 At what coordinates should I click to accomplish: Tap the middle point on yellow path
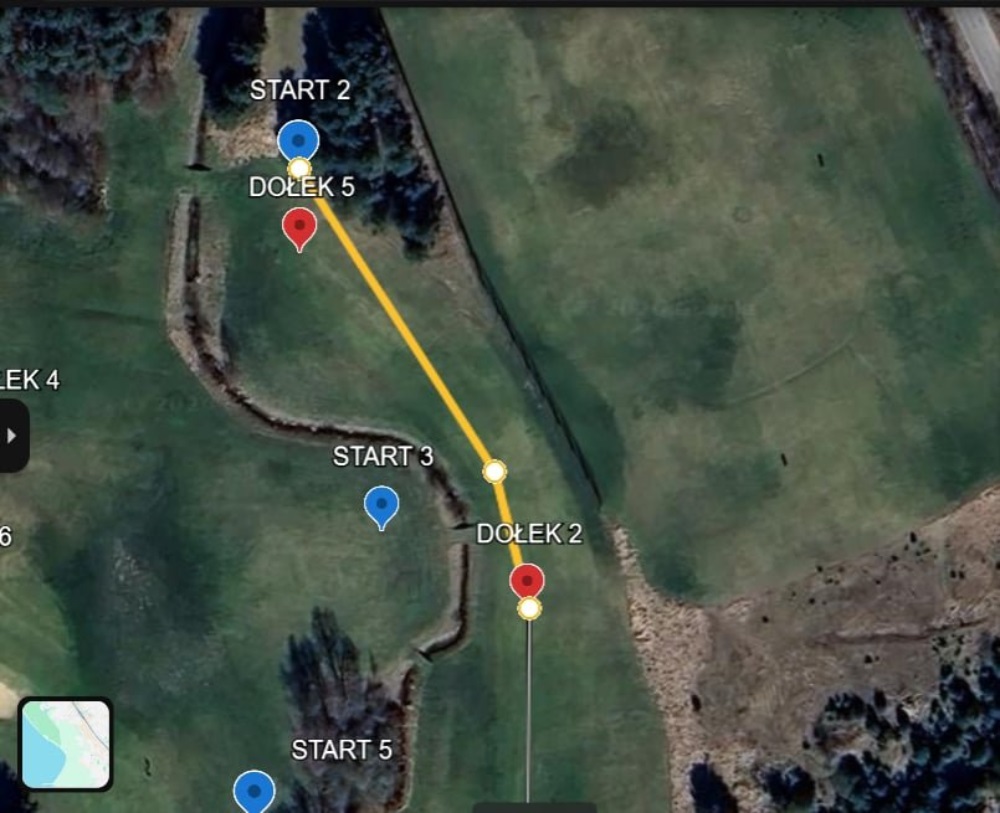(x=494, y=471)
